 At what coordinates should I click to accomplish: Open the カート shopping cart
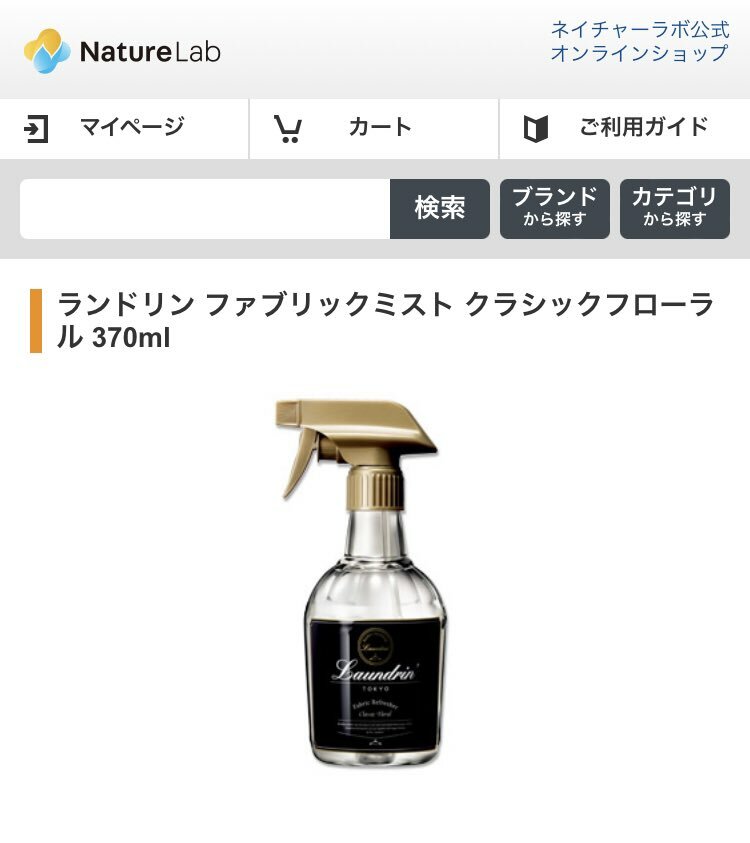[x=374, y=128]
